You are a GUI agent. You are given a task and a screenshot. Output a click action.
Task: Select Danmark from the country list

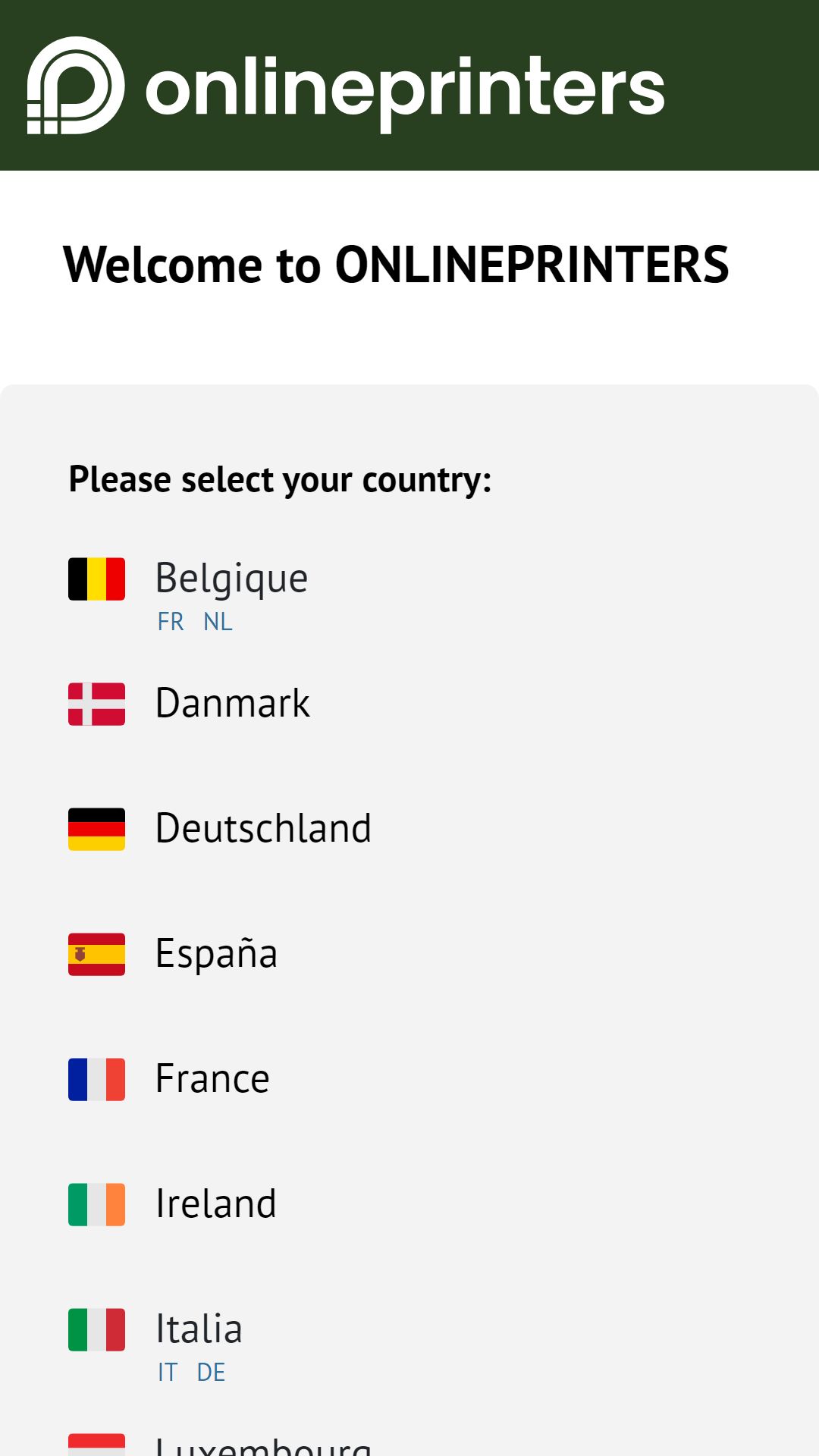tap(232, 704)
